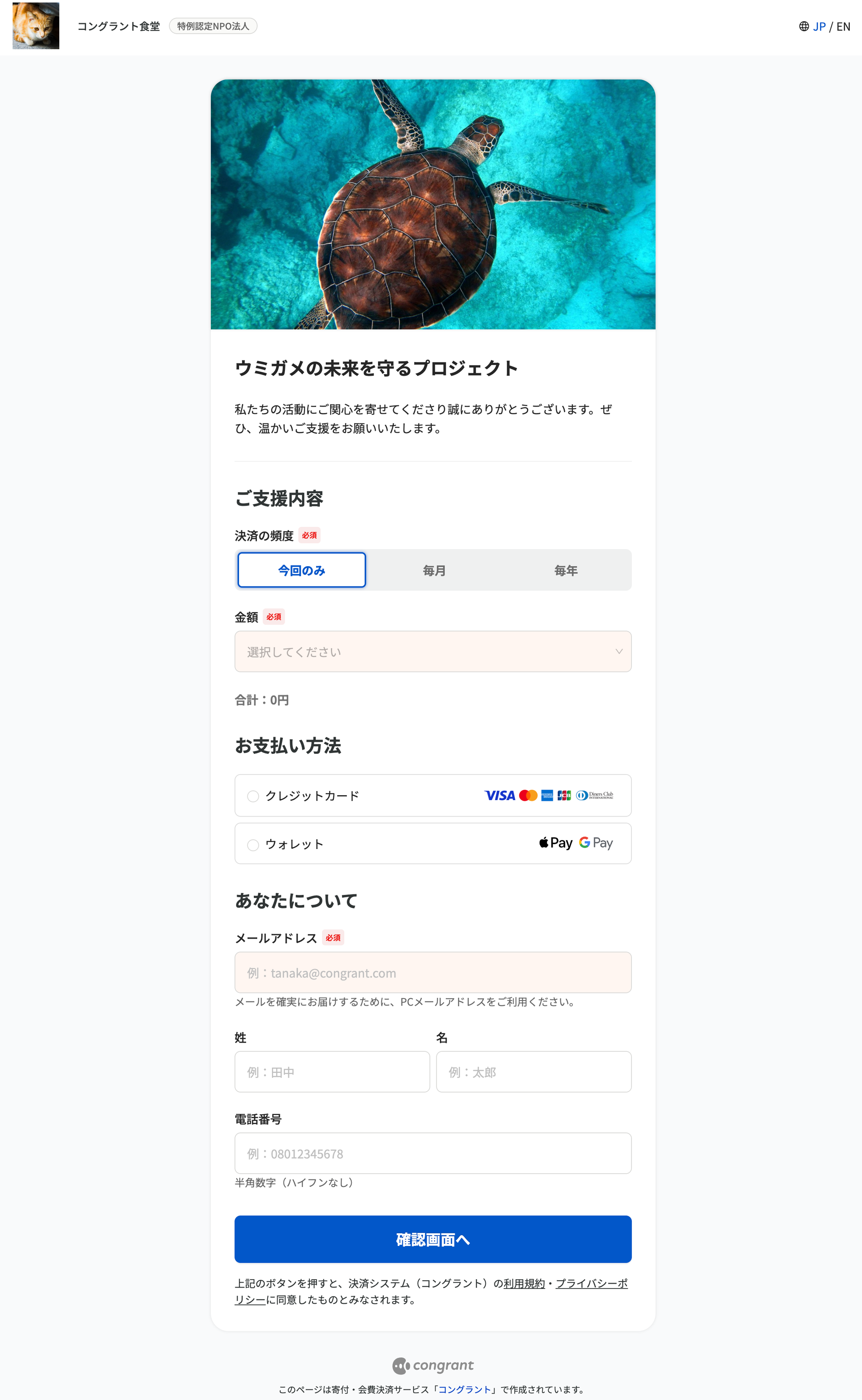Select the 今回のみ frequency option

tap(302, 570)
